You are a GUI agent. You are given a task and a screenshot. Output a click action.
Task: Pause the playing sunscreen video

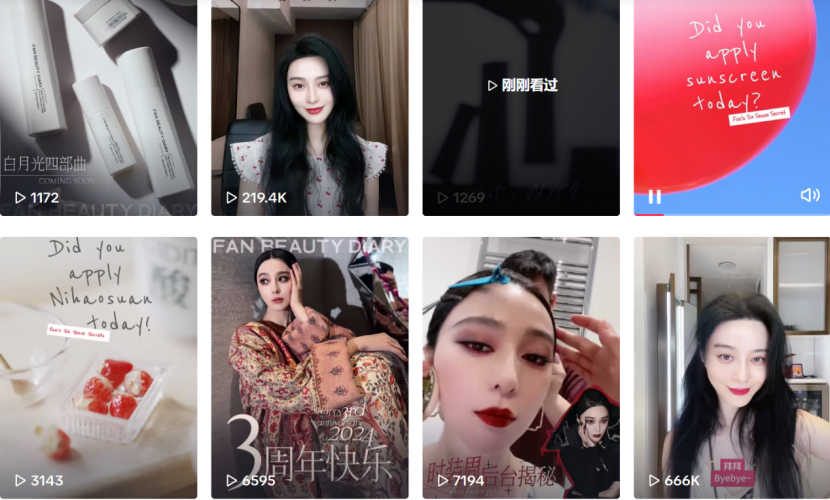click(x=655, y=196)
